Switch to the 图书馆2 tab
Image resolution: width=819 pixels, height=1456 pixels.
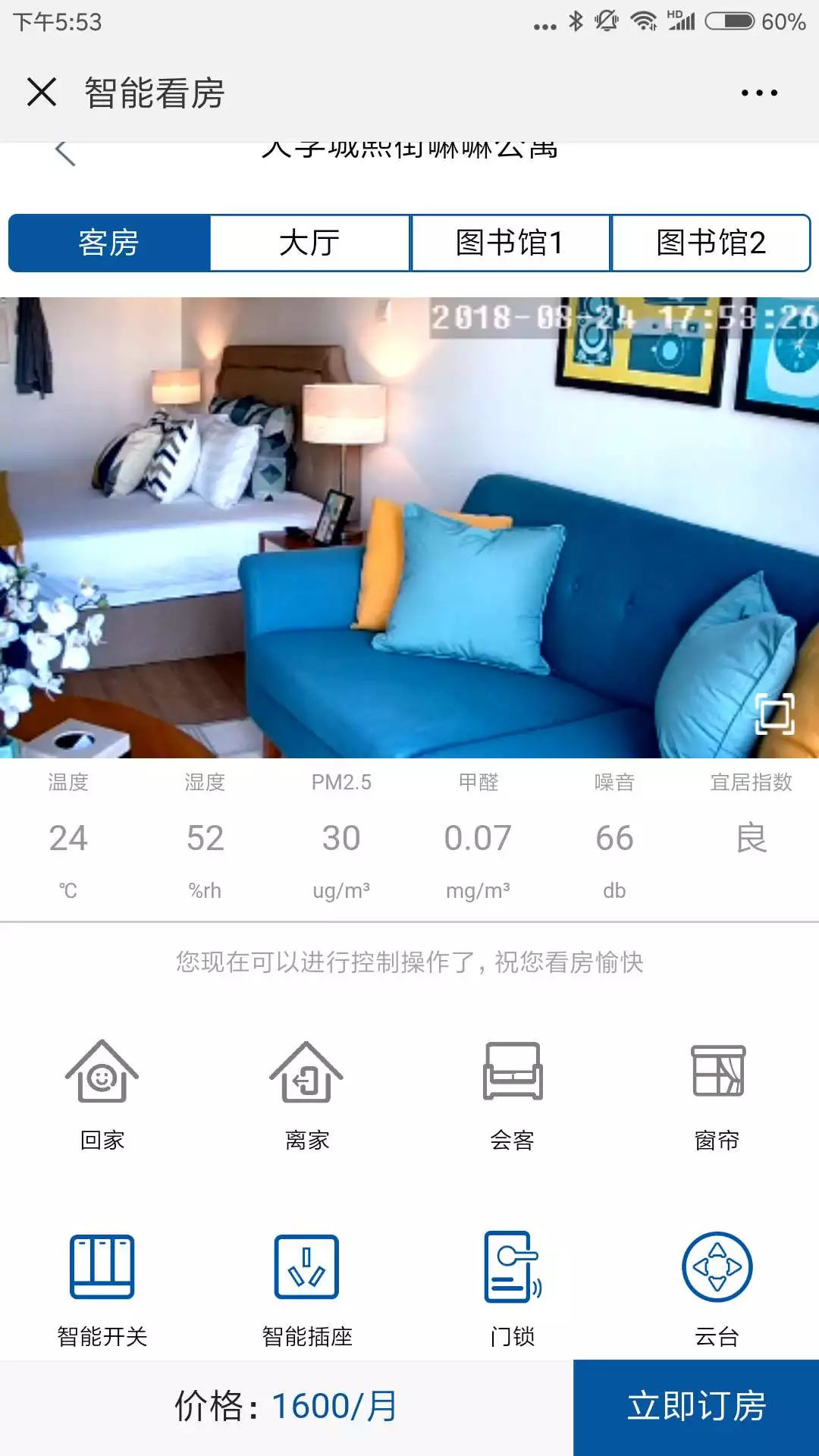(711, 243)
